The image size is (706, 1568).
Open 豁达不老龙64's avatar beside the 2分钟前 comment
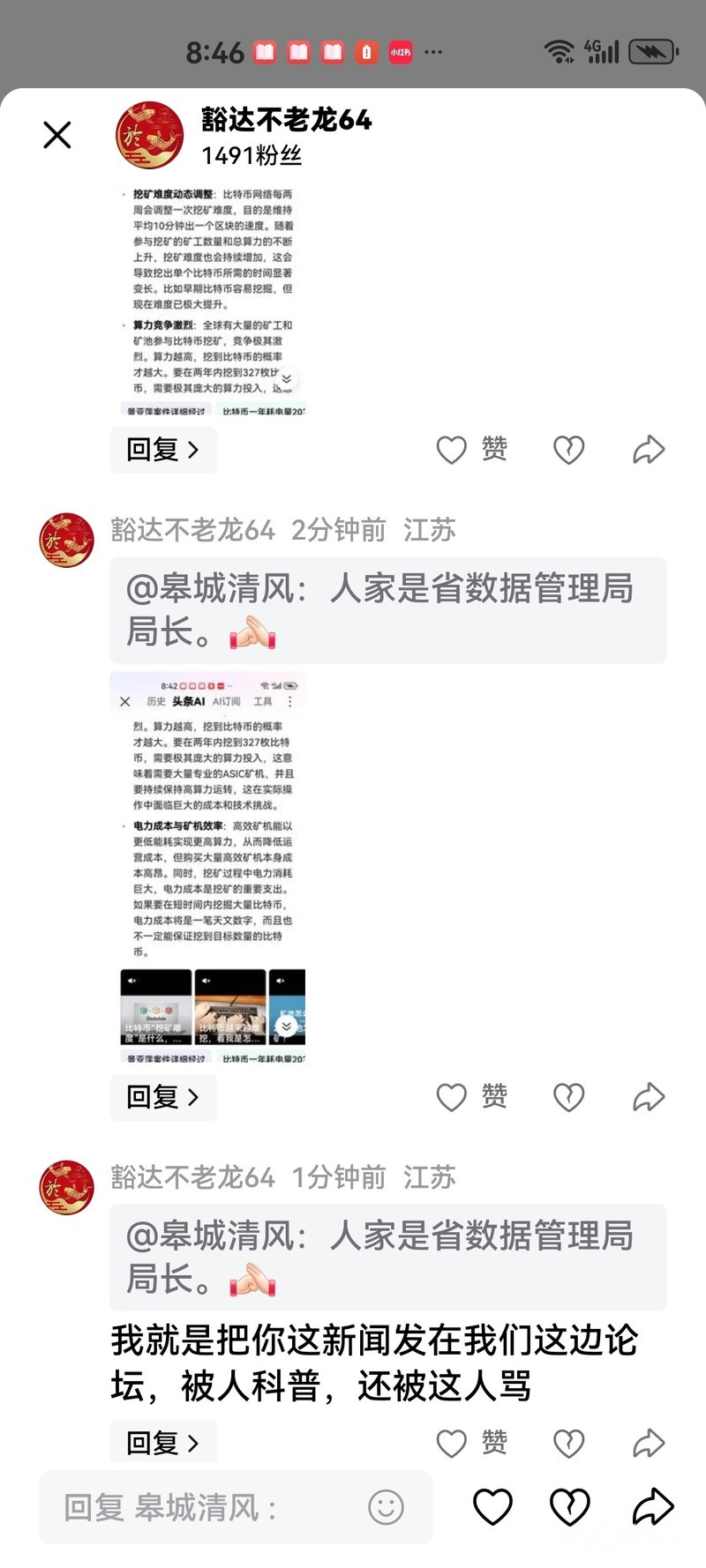[x=66, y=540]
